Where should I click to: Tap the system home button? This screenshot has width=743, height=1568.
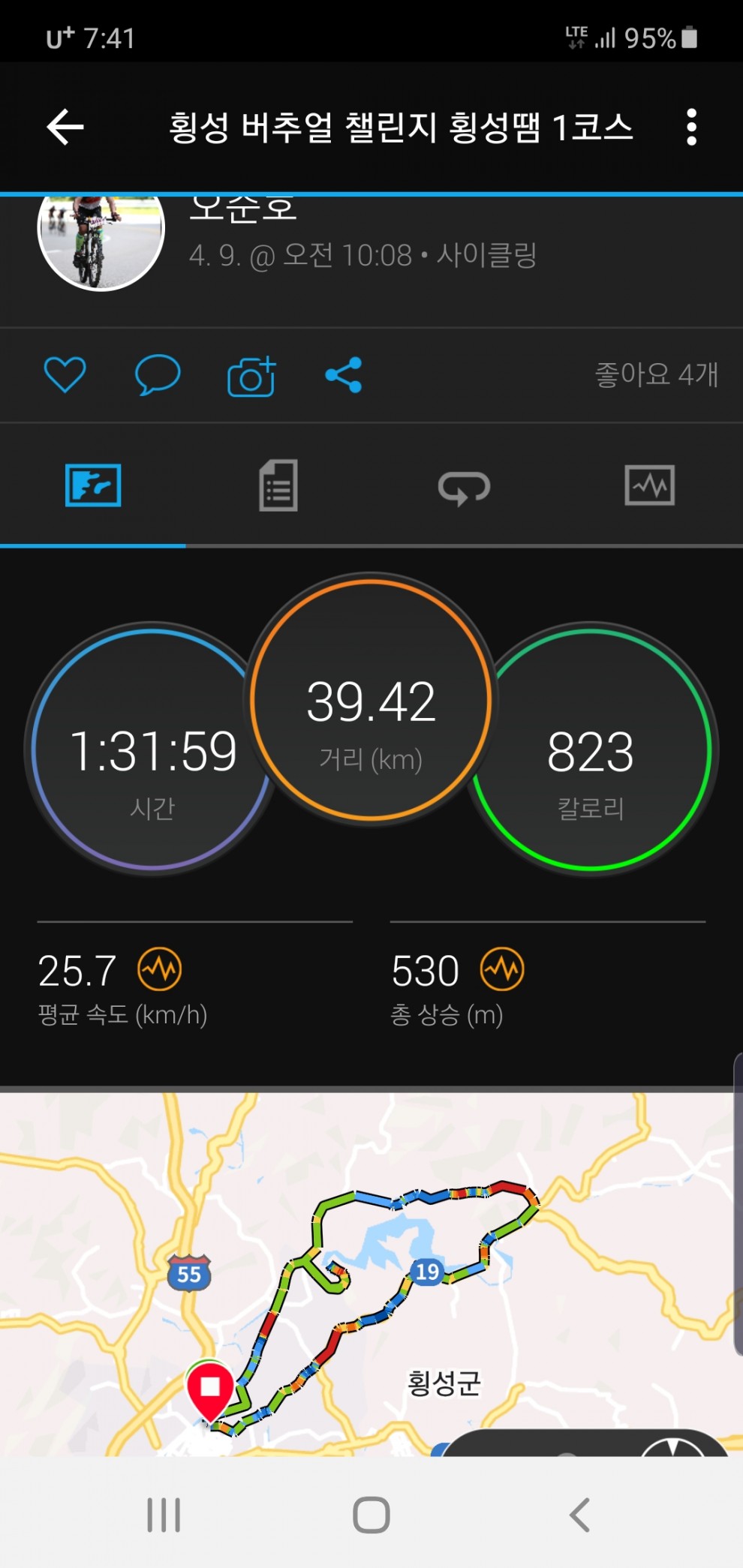click(371, 1515)
